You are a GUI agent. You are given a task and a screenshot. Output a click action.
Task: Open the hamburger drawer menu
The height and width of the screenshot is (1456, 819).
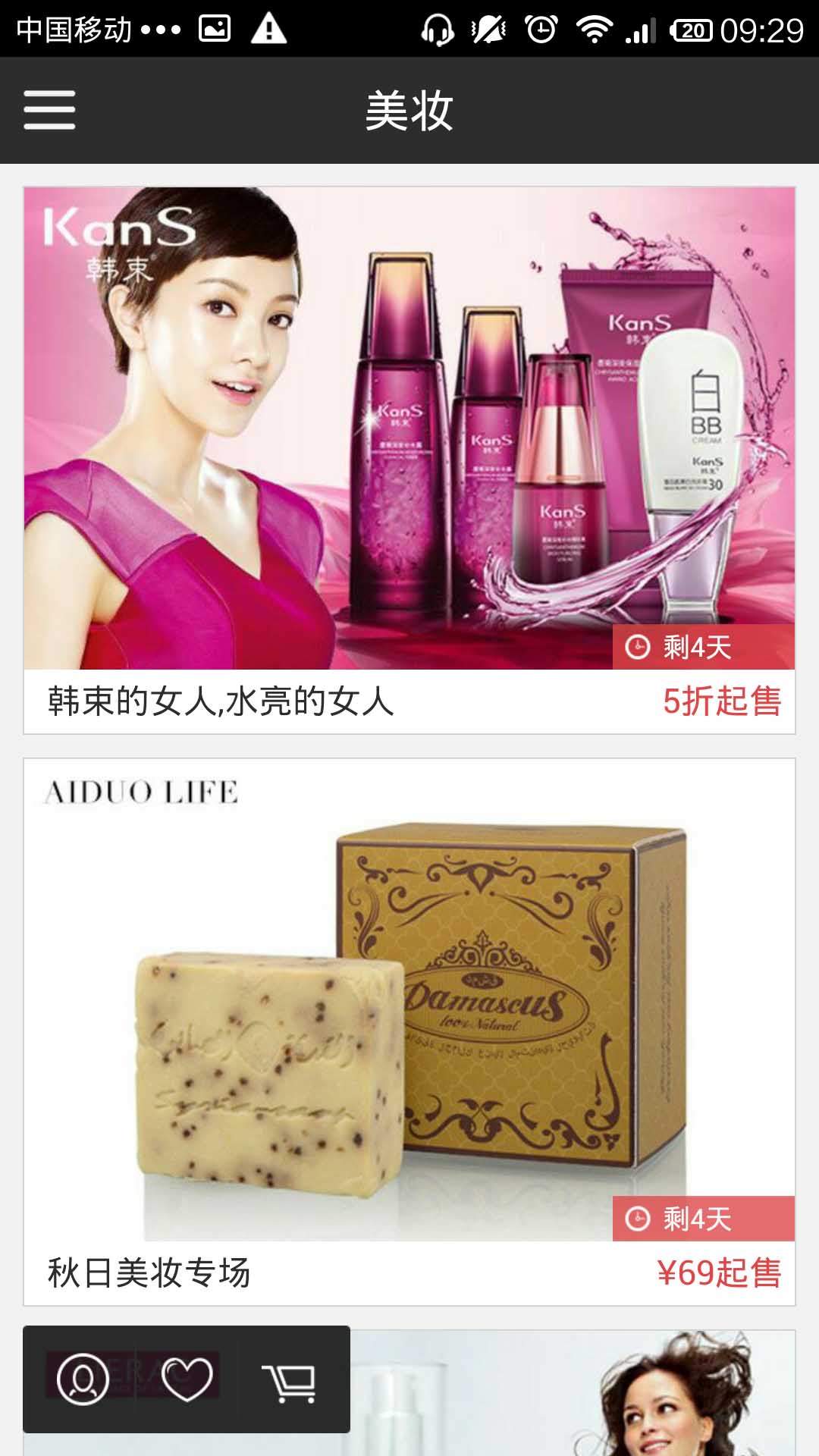point(49,110)
